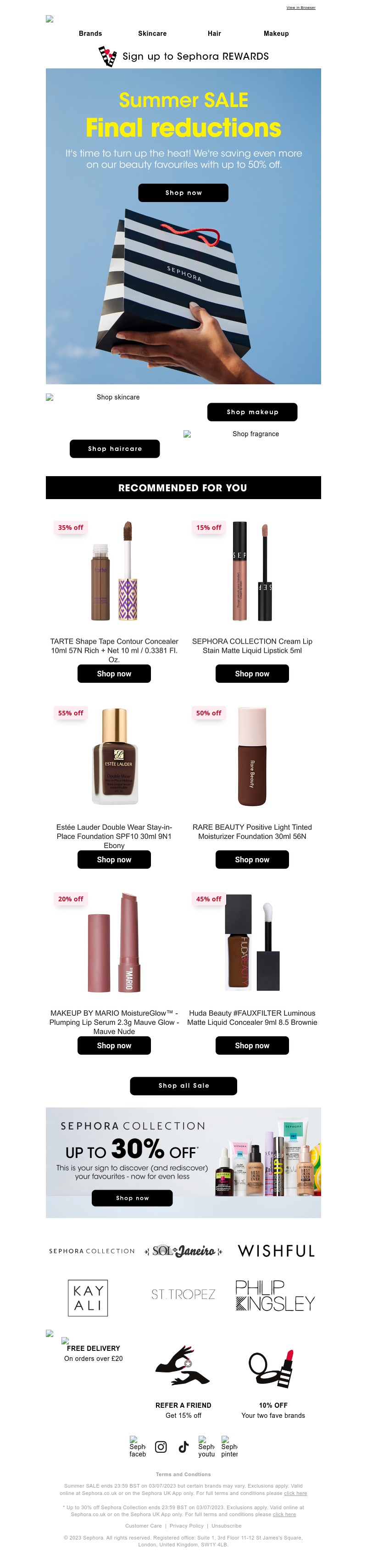Shop now for Estée Lauder Double Wear
Viewport: 367px width, 1568px height.
(x=114, y=860)
